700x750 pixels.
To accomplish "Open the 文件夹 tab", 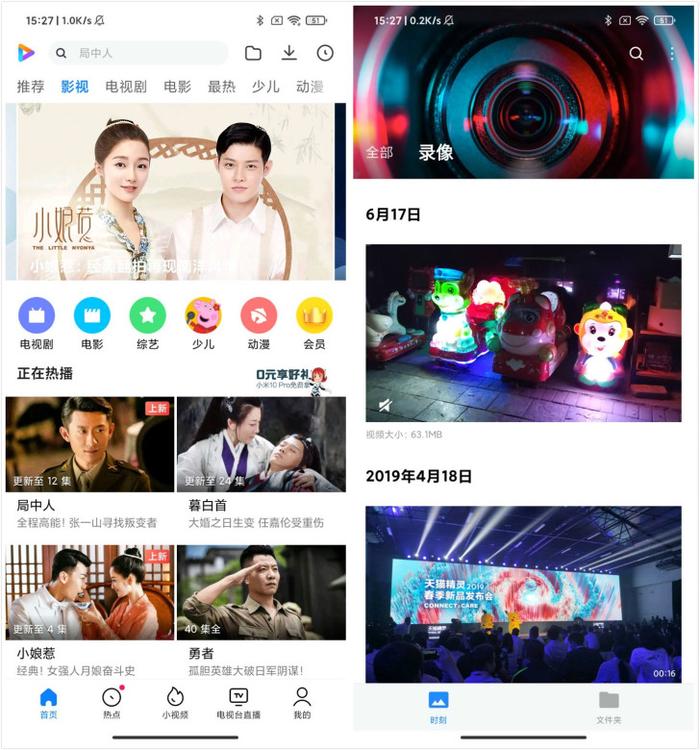I will (608, 705).
